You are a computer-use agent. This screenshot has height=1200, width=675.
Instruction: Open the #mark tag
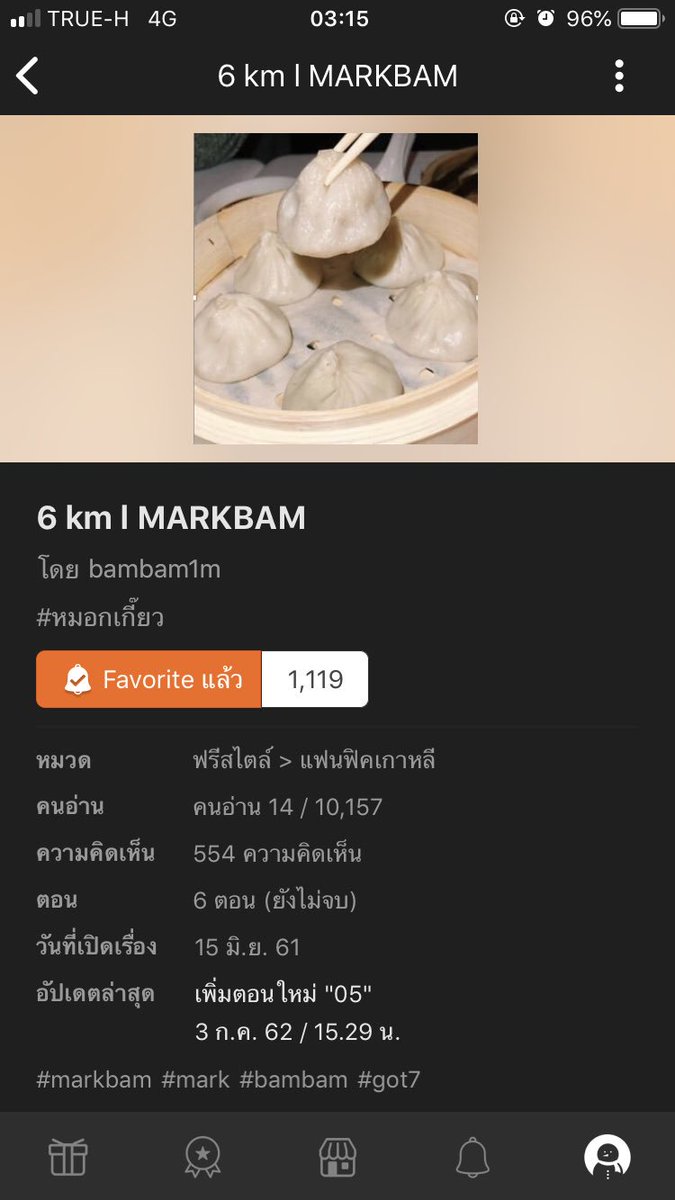(x=195, y=1079)
